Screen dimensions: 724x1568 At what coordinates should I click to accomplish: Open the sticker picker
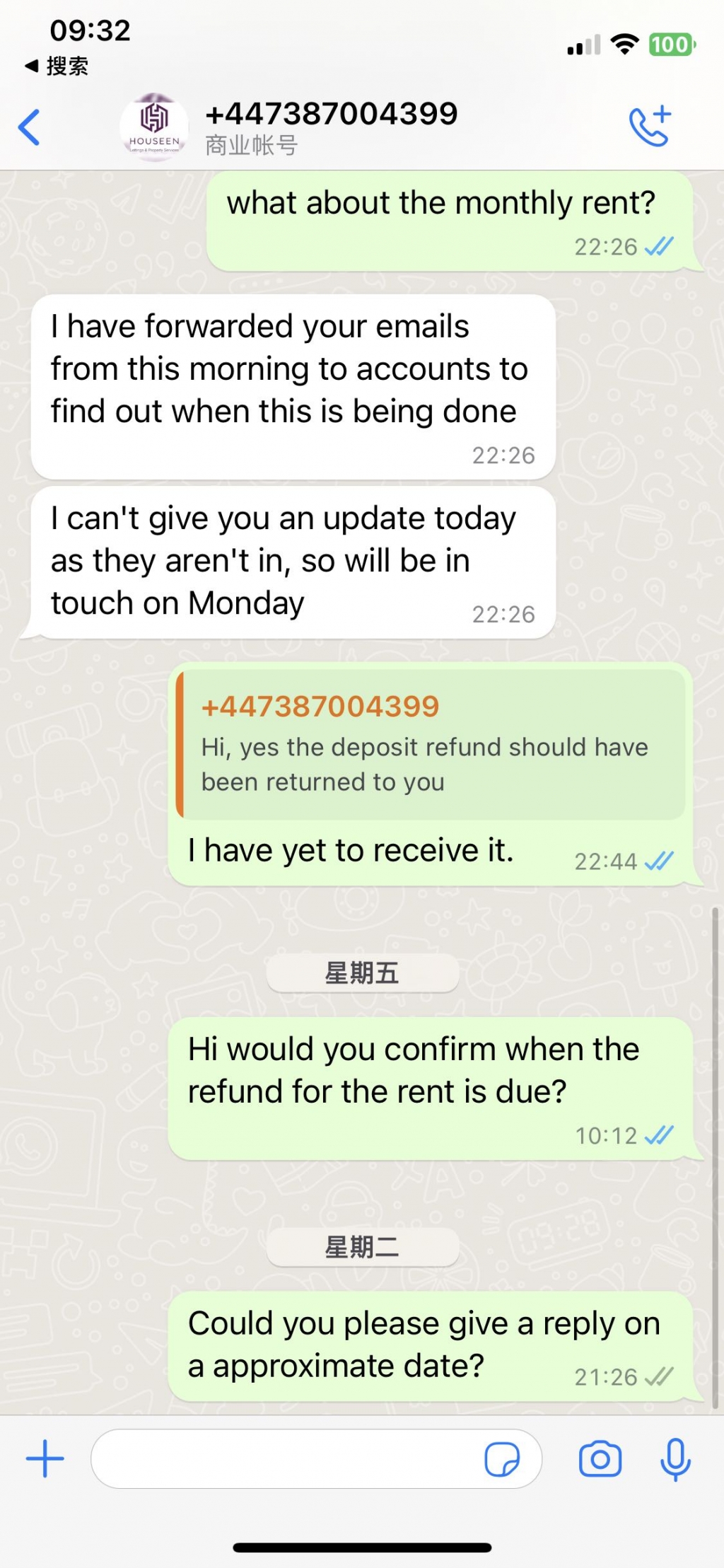tap(502, 1460)
